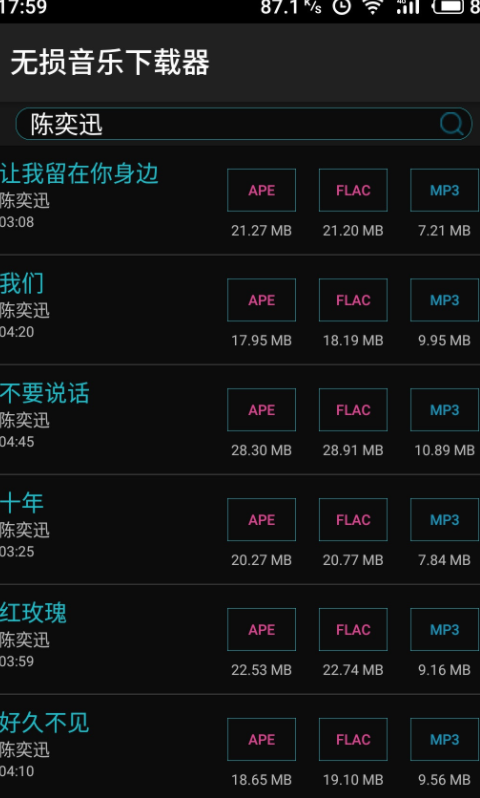This screenshot has height=798, width=480.
Task: Get the MP3 of 十年
Action: pos(444,520)
